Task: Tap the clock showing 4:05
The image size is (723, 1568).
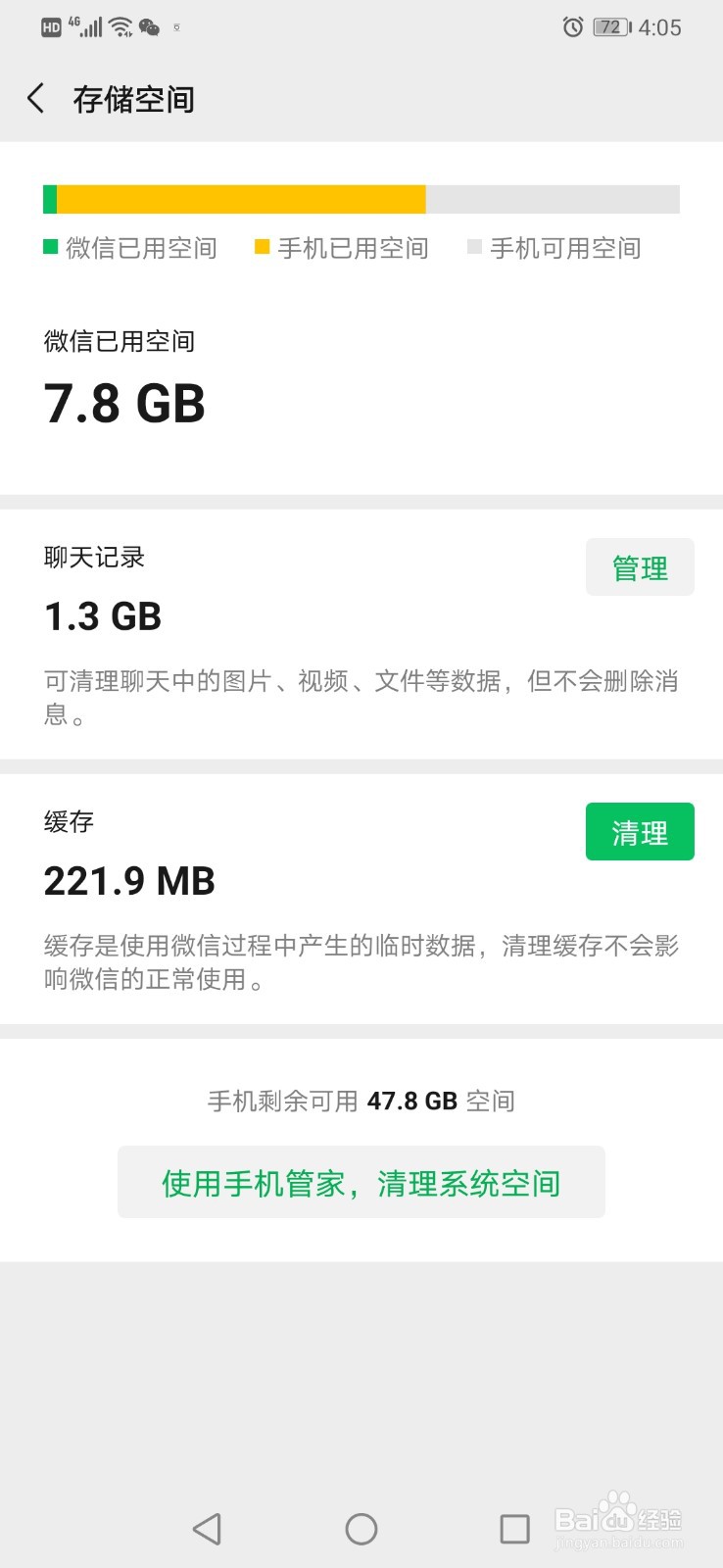Action: pos(657,26)
